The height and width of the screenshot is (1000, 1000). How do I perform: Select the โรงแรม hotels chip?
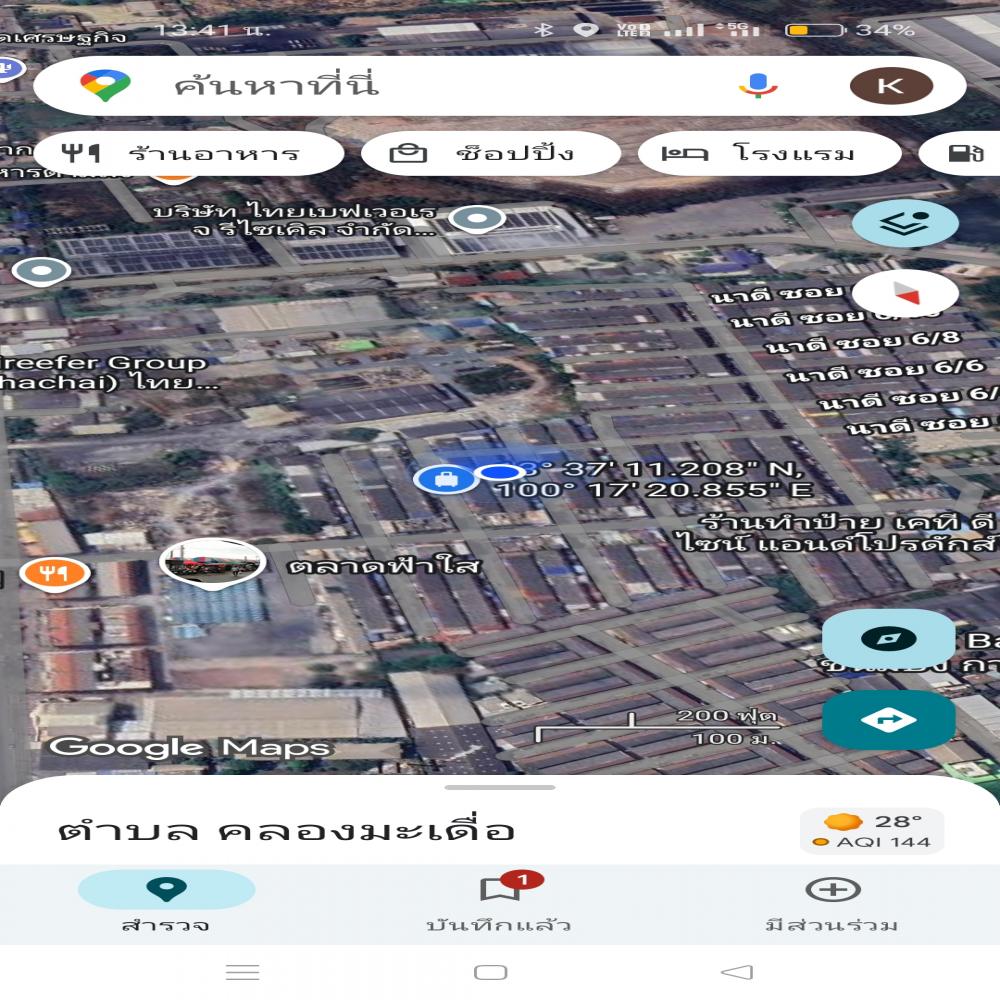[770, 154]
